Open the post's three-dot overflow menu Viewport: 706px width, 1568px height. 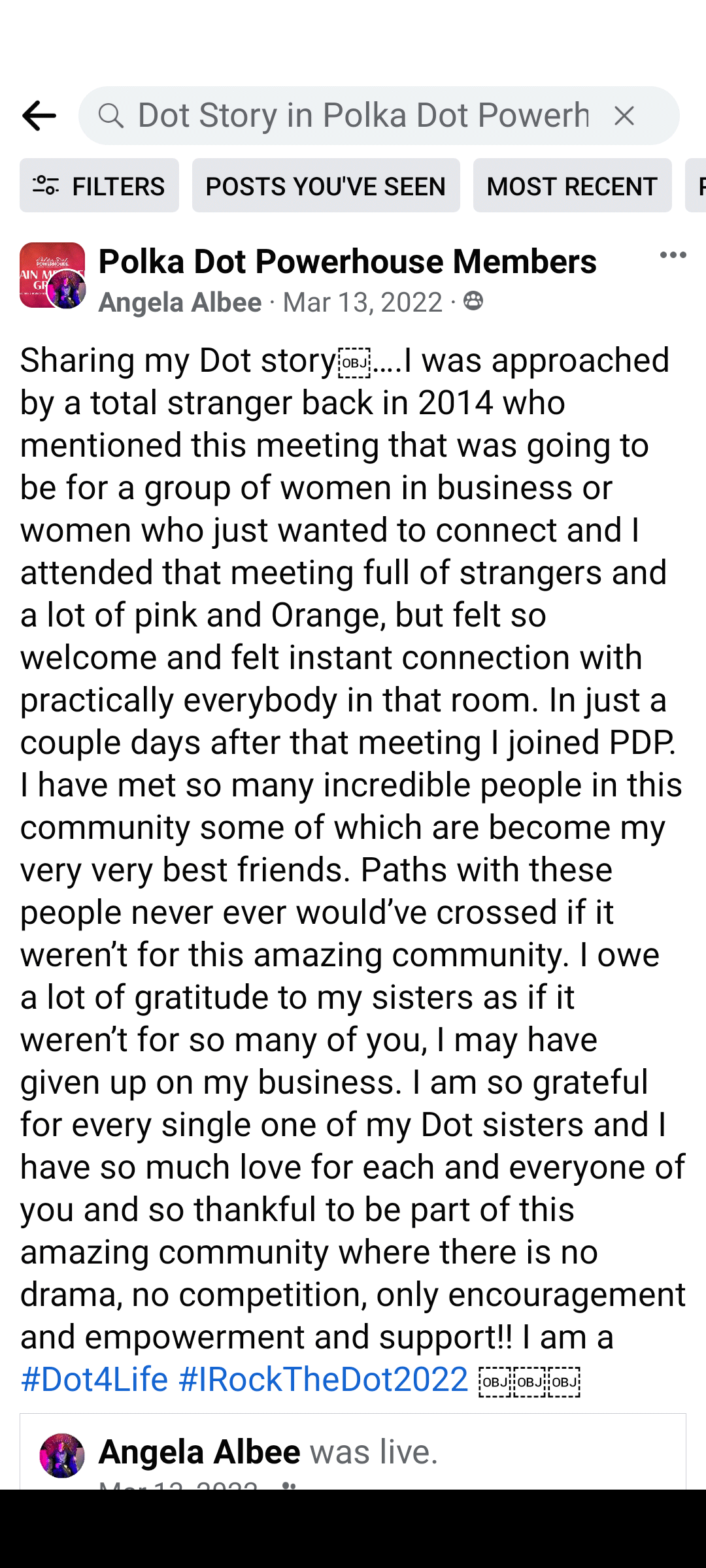(673, 255)
